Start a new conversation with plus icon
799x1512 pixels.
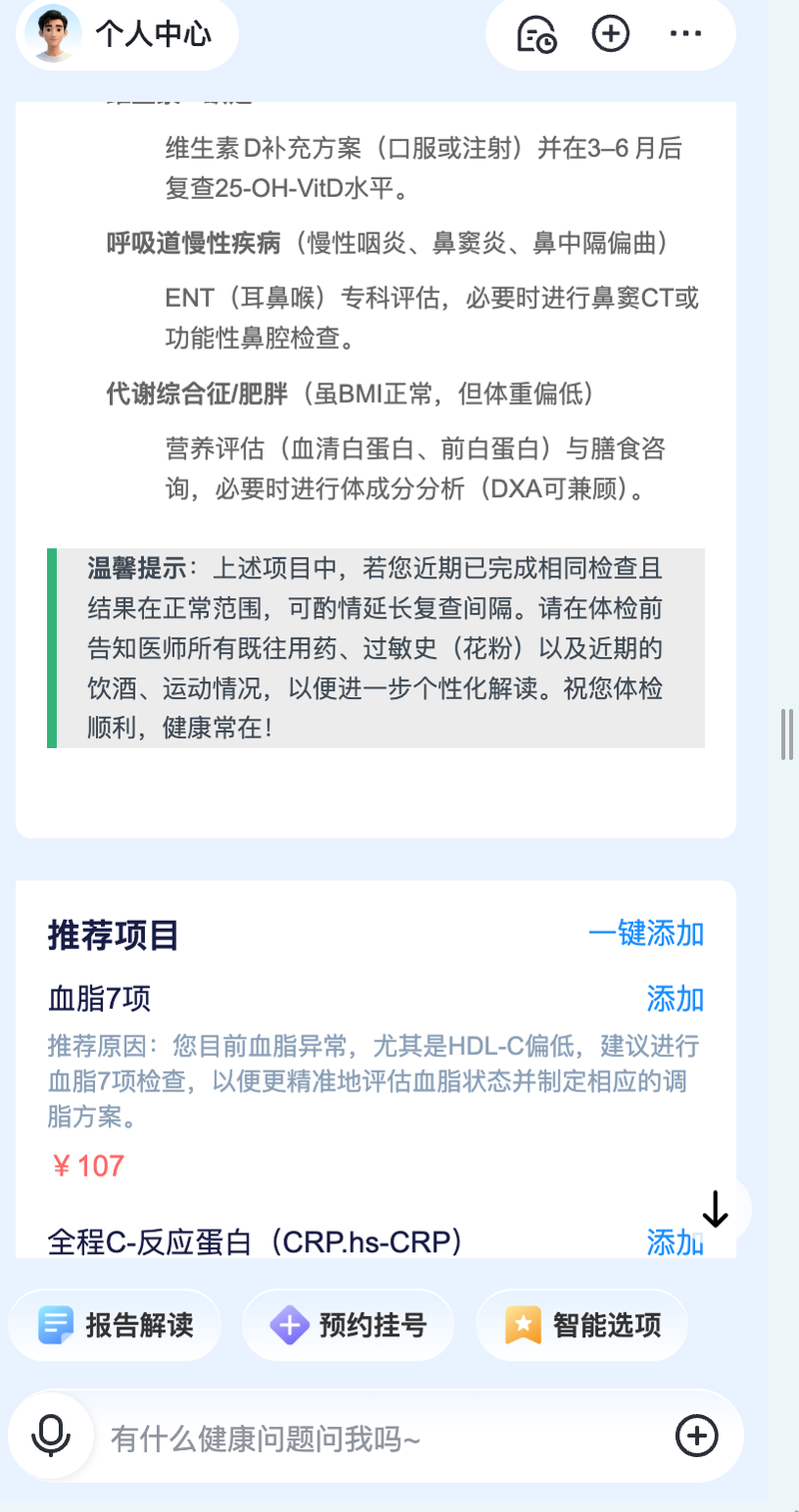coord(610,34)
